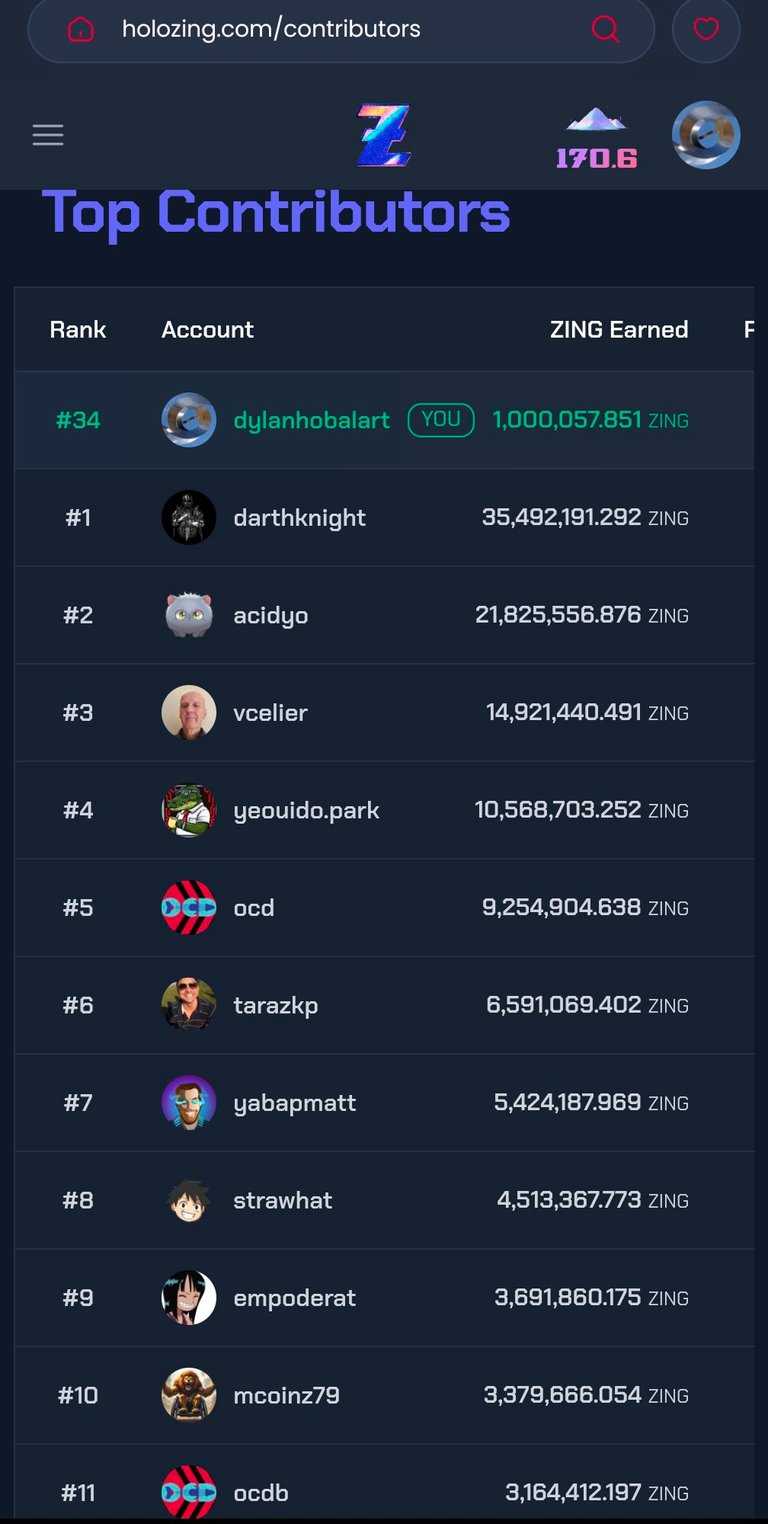Open your dylanhobalart account row
Screen dimensions: 768x1524
click(x=384, y=420)
